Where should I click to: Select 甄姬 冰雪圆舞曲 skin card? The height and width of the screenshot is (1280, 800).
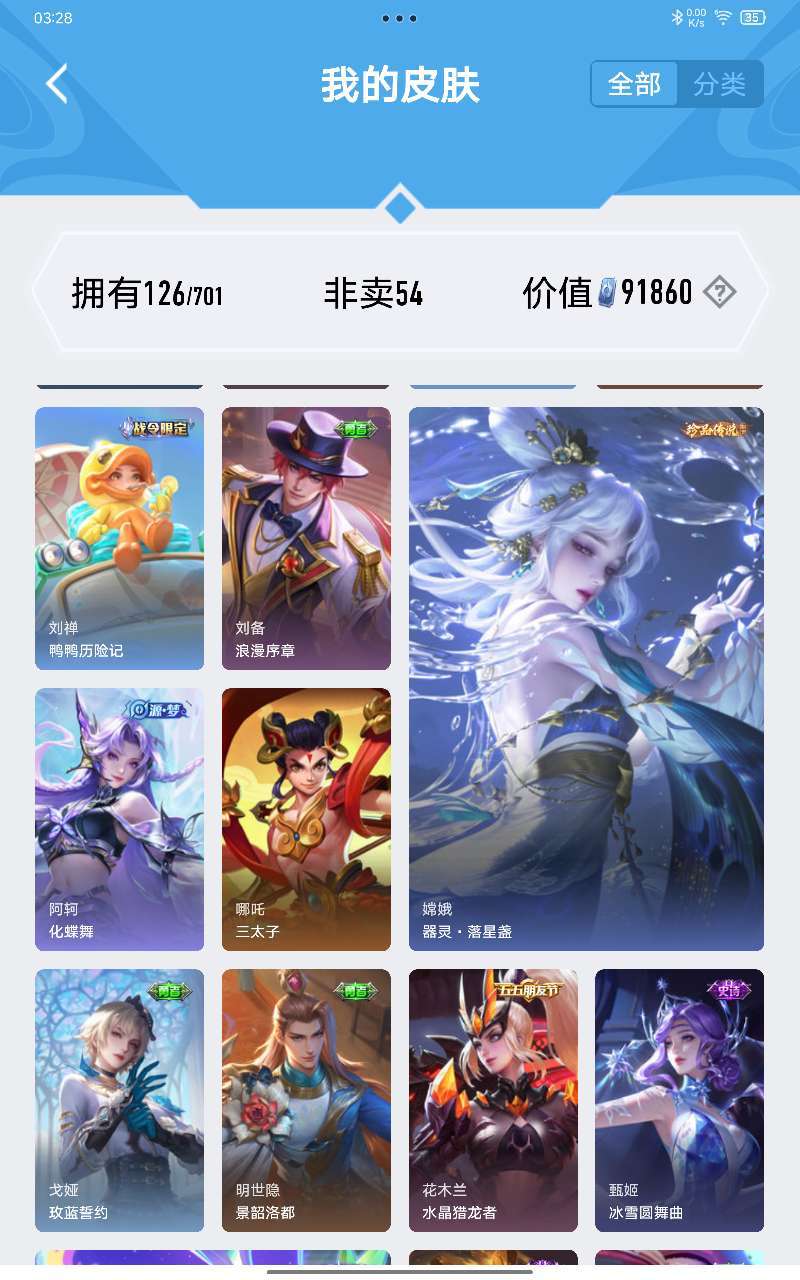click(679, 1100)
